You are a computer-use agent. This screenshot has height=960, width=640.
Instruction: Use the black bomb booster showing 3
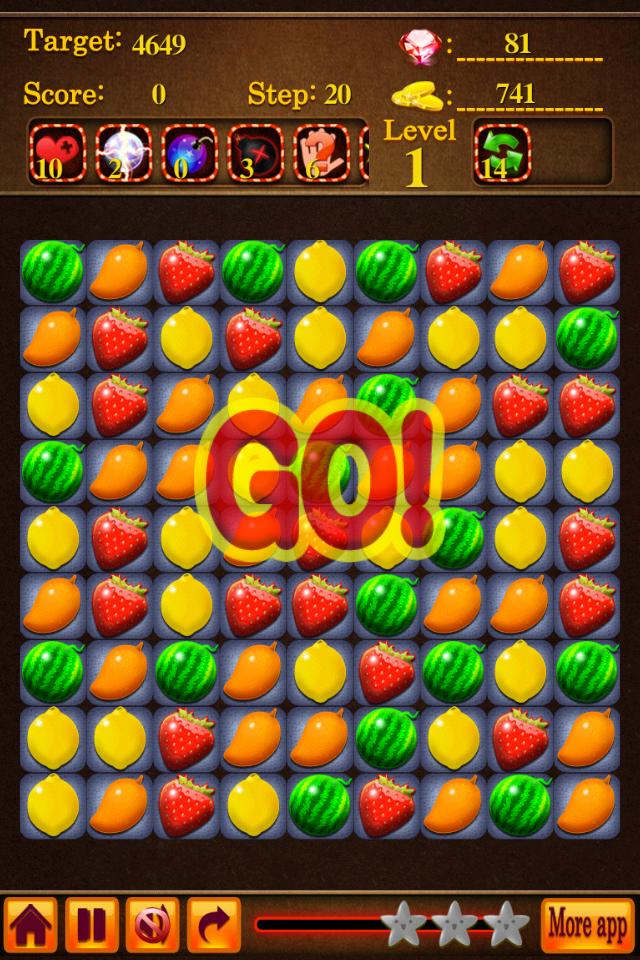255,152
